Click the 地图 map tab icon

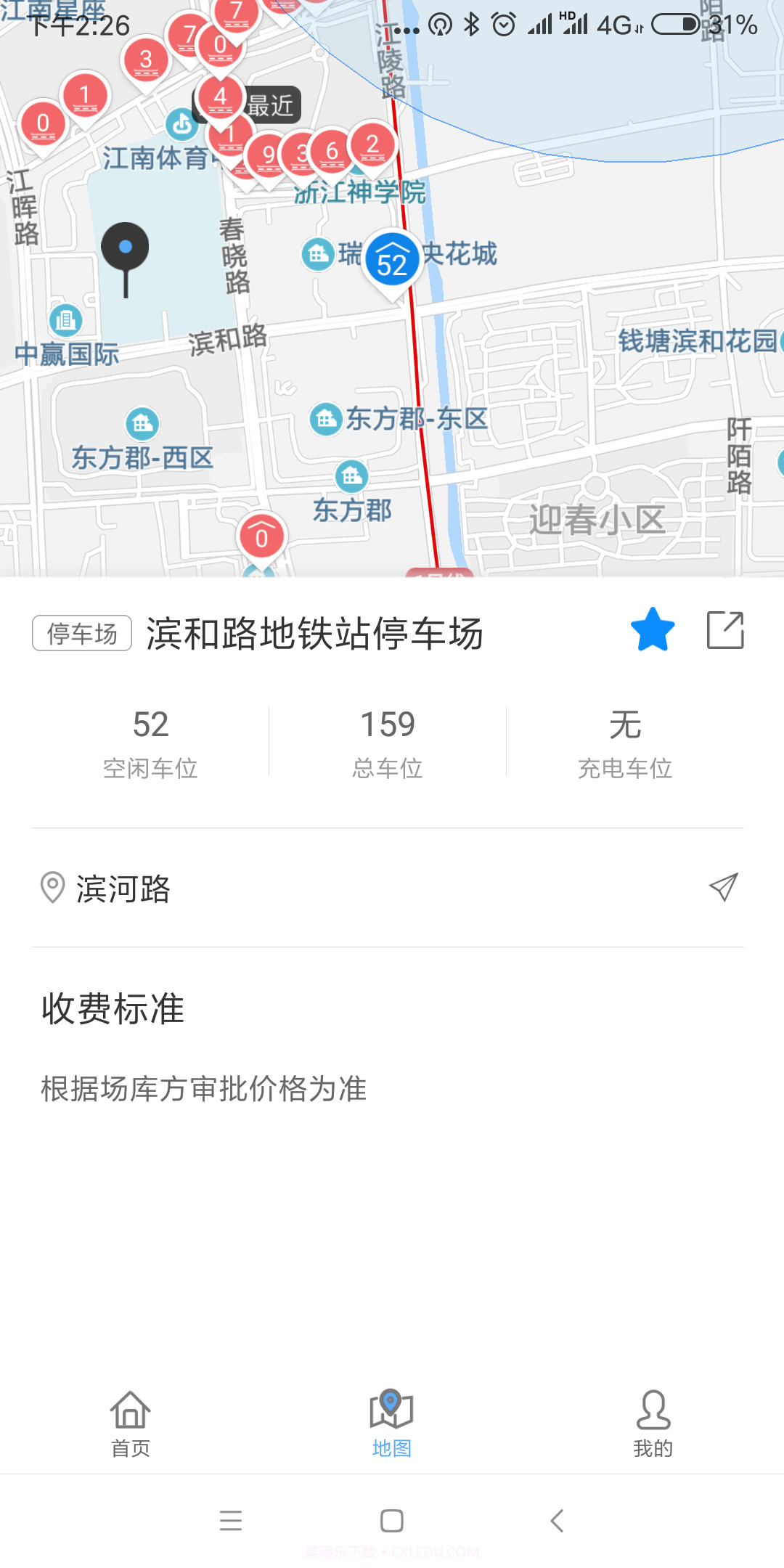[391, 1408]
